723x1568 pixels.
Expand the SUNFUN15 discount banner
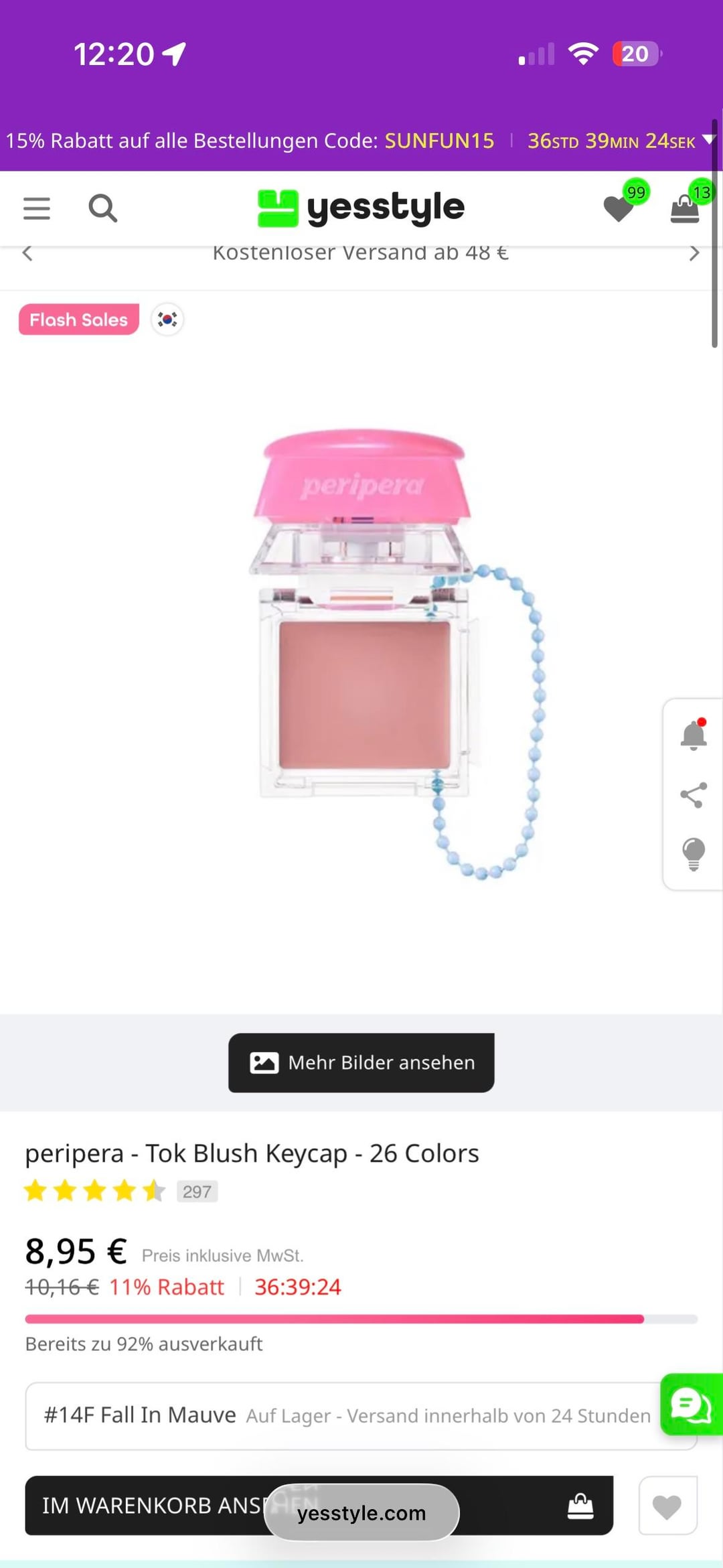click(708, 140)
